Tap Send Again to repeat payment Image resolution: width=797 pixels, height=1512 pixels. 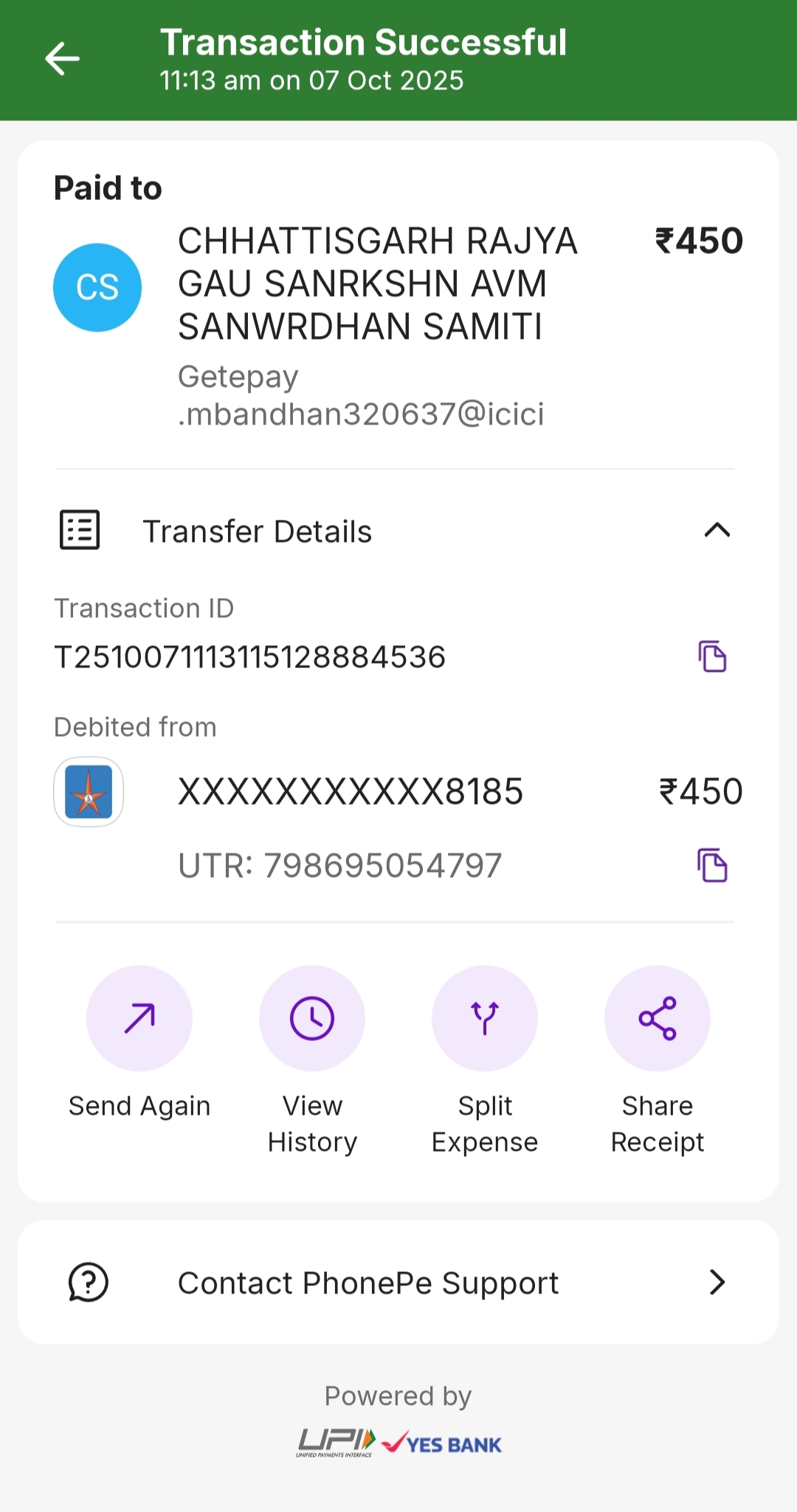coord(139,1019)
